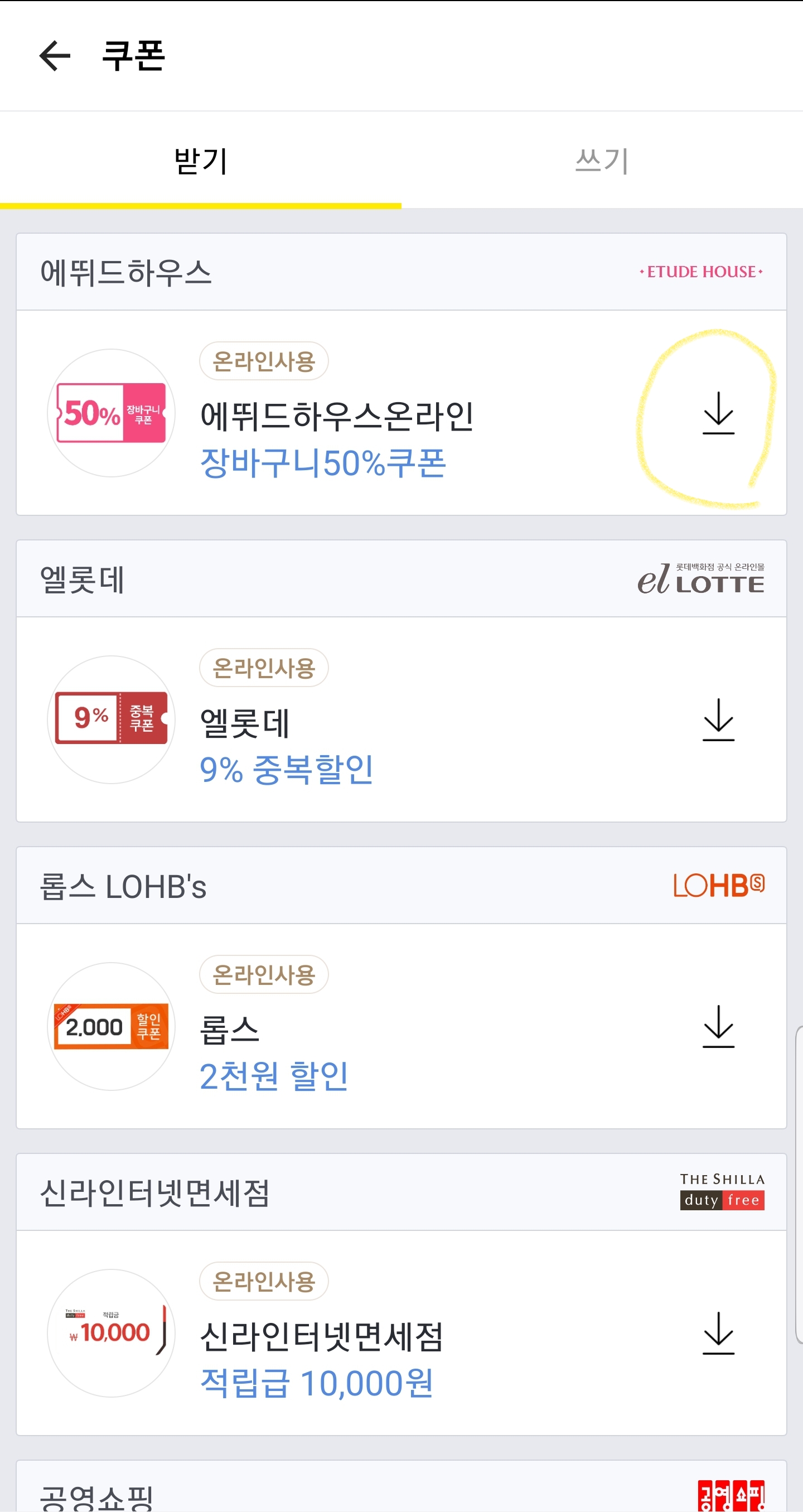The image size is (803, 1512).
Task: Open the 에뛰드하우스온라인 coupon details
Action: pos(336,417)
